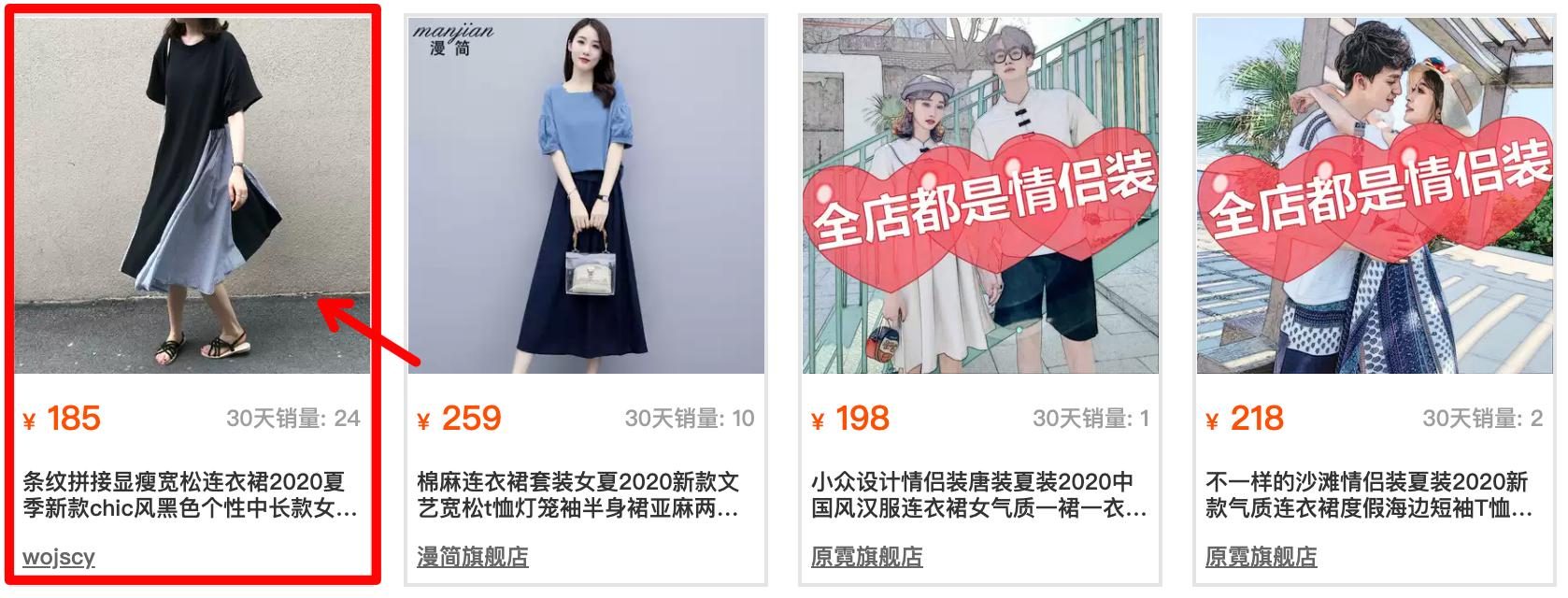Open the black striped dress product image

pyautogui.click(x=192, y=194)
